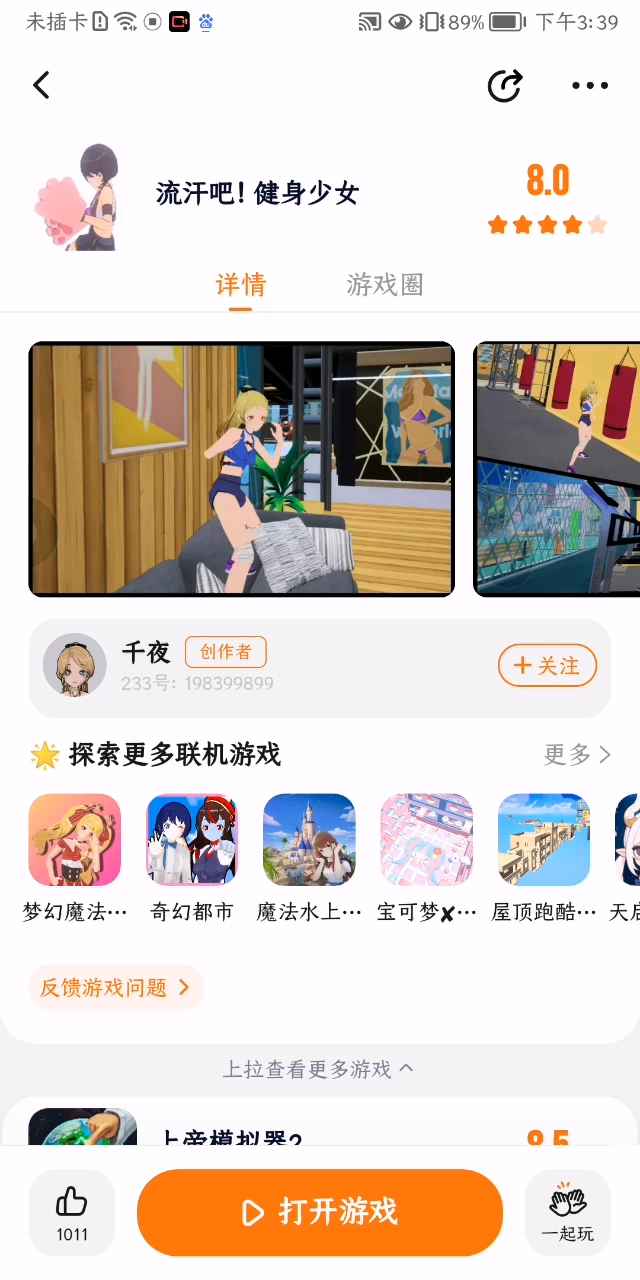Open the 魔法水上 game
Viewport: 640px width, 1280px height.
(309, 840)
